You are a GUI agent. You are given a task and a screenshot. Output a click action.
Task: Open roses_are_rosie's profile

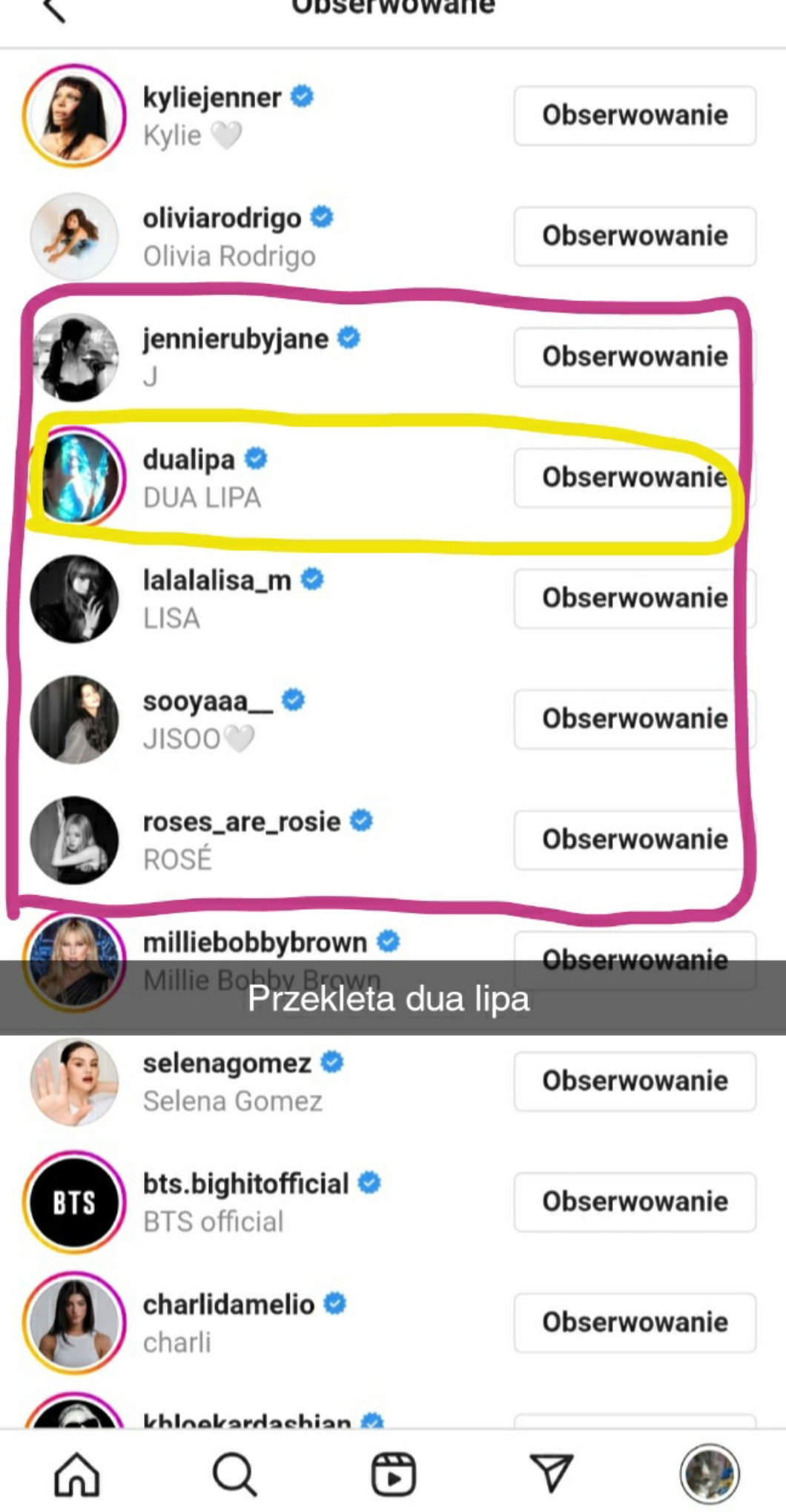coord(241,822)
